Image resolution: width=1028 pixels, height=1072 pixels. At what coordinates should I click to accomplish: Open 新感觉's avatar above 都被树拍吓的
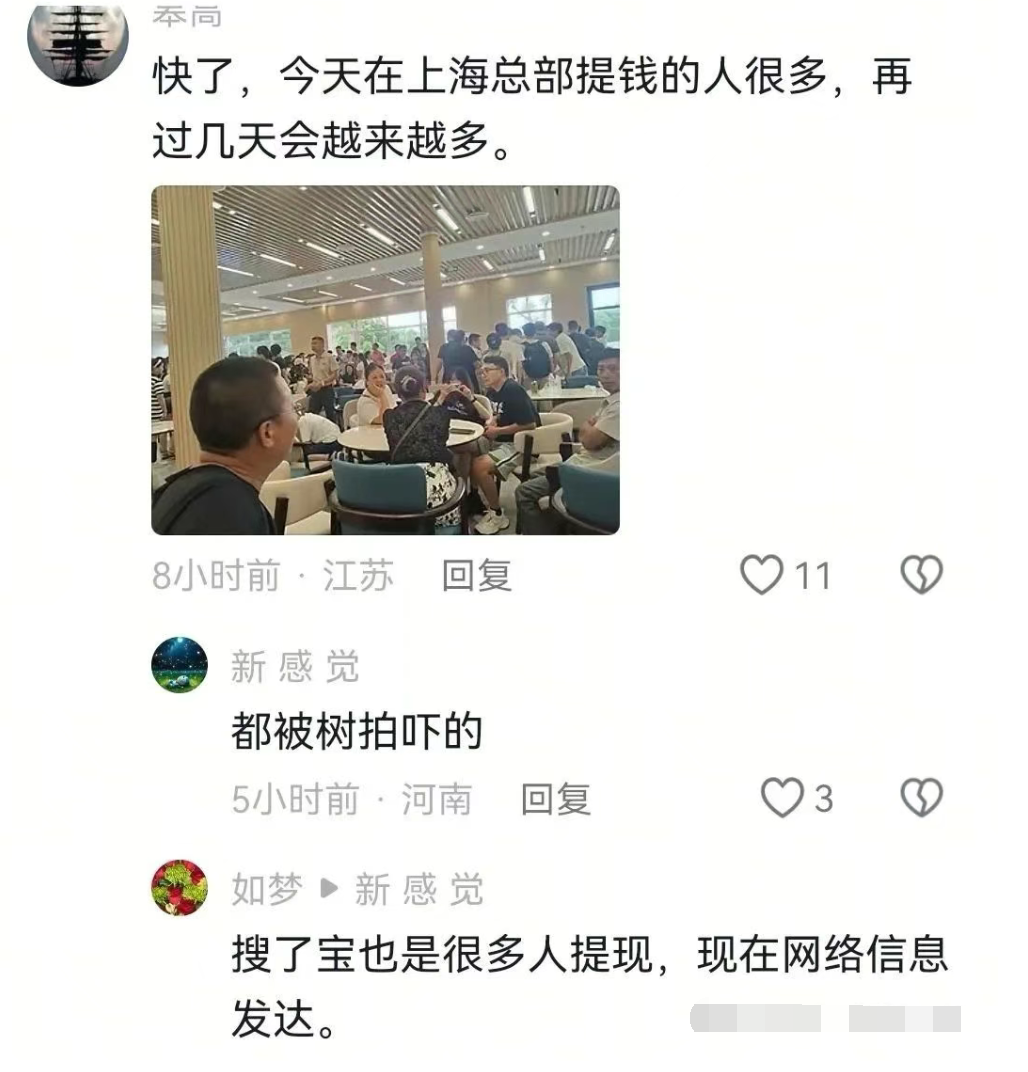click(180, 665)
